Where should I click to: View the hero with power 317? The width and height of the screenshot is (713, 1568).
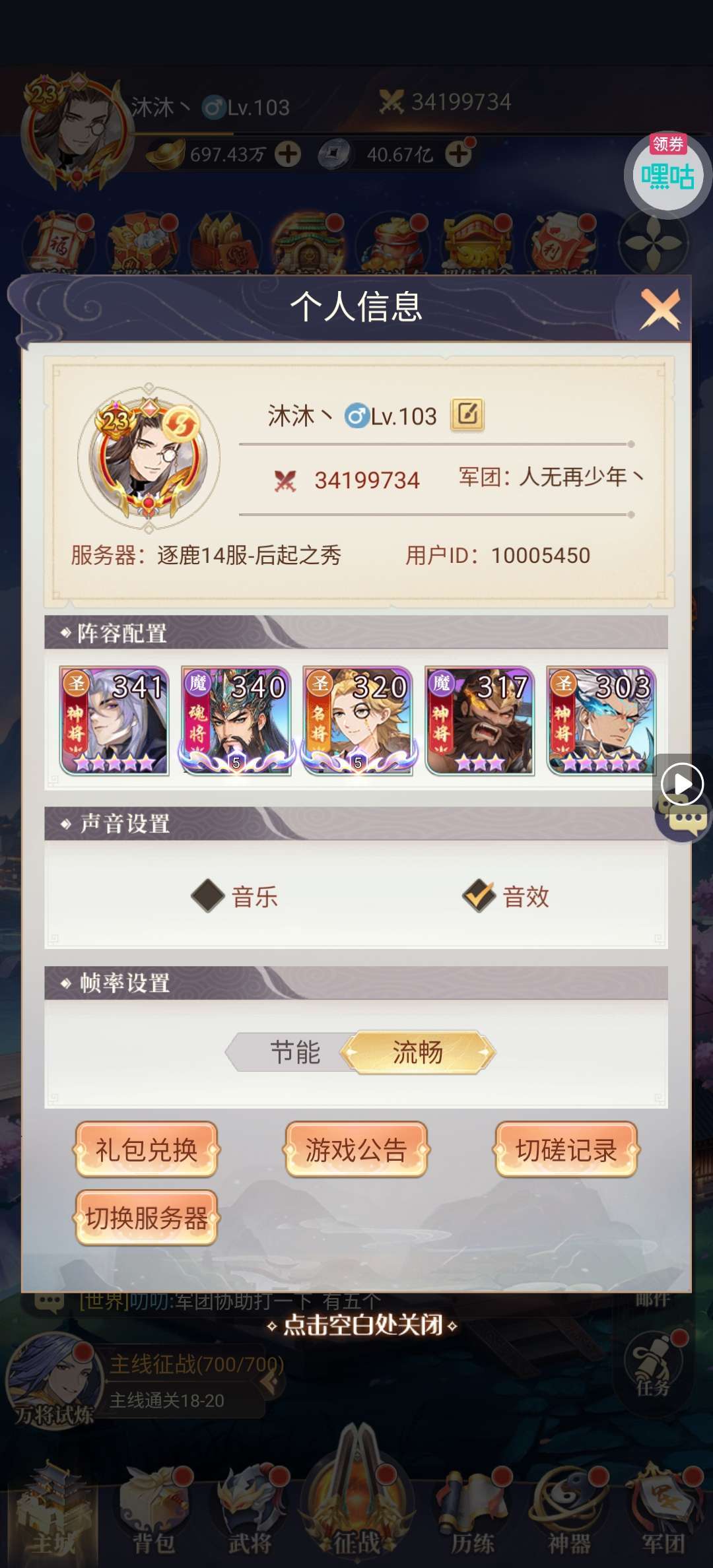click(479, 720)
